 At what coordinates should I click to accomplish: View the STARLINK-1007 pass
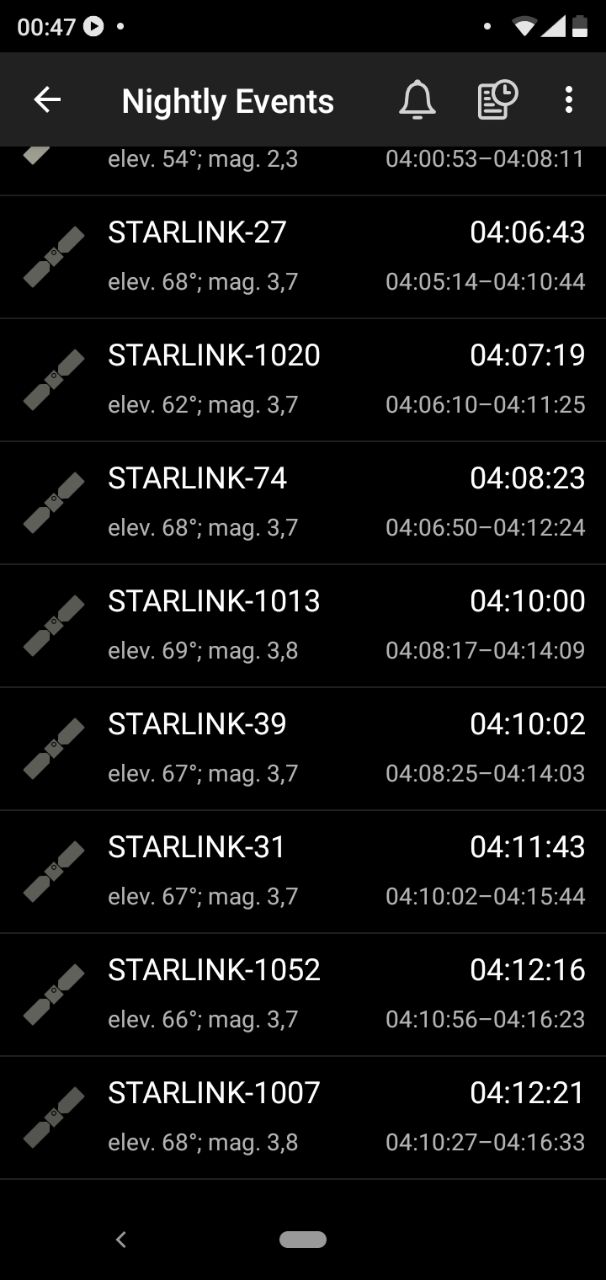(303, 1118)
